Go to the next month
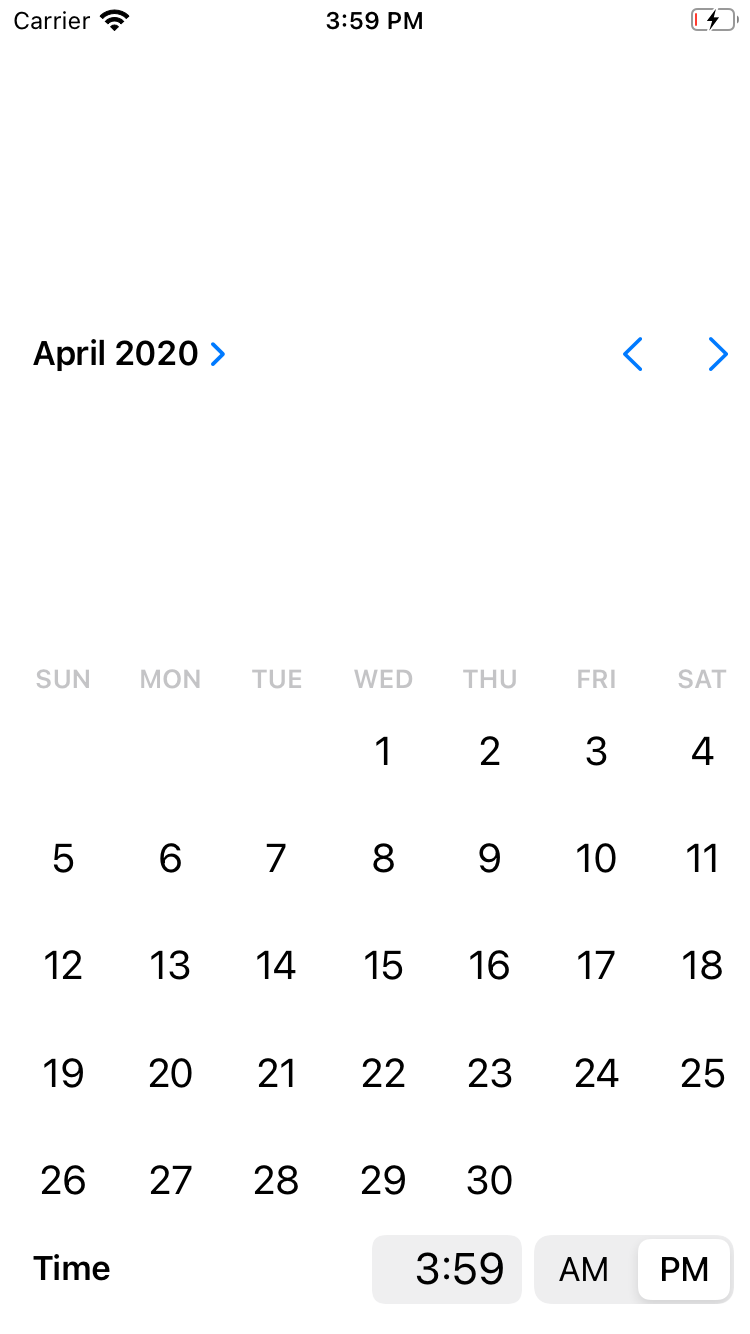Viewport: 750px width, 1334px height. [718, 354]
